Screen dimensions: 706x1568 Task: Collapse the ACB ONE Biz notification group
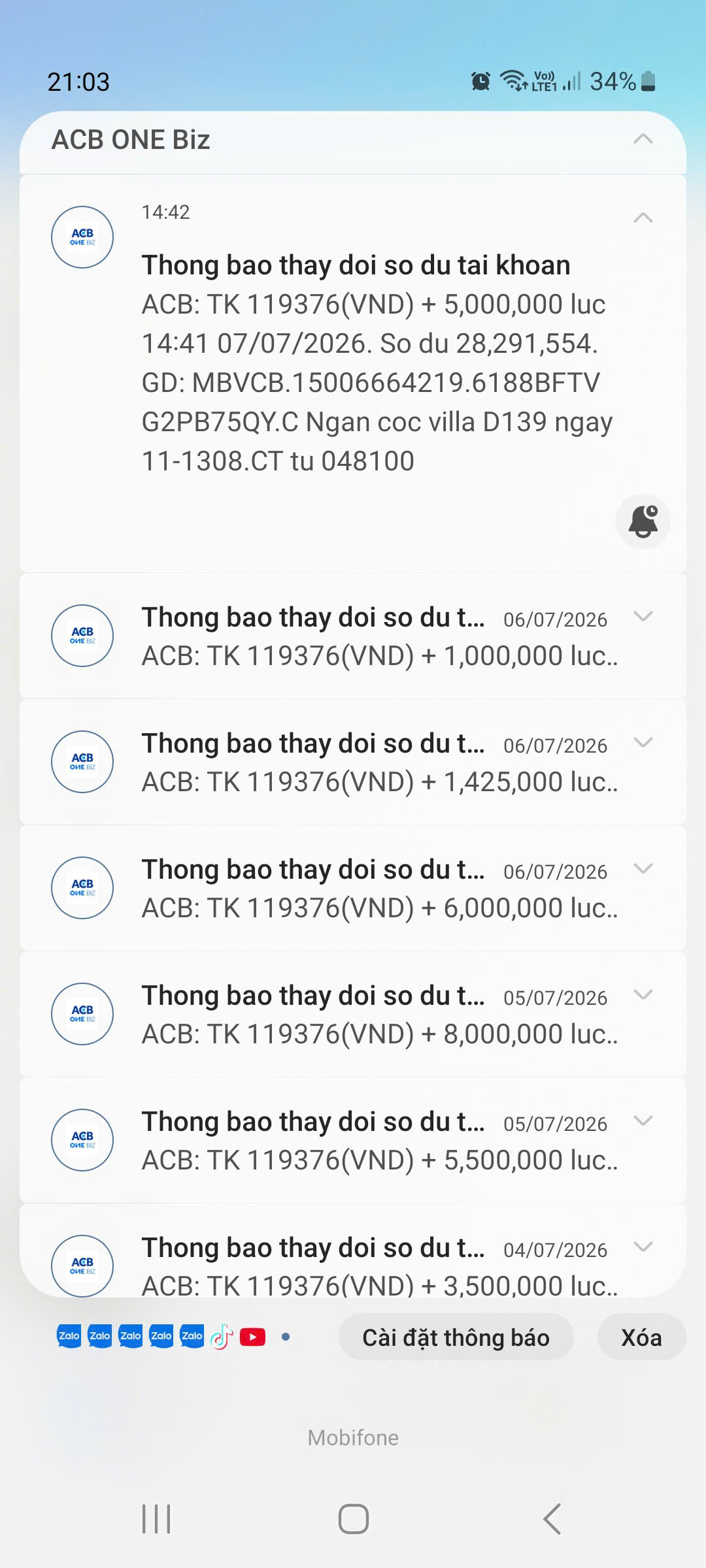point(643,139)
